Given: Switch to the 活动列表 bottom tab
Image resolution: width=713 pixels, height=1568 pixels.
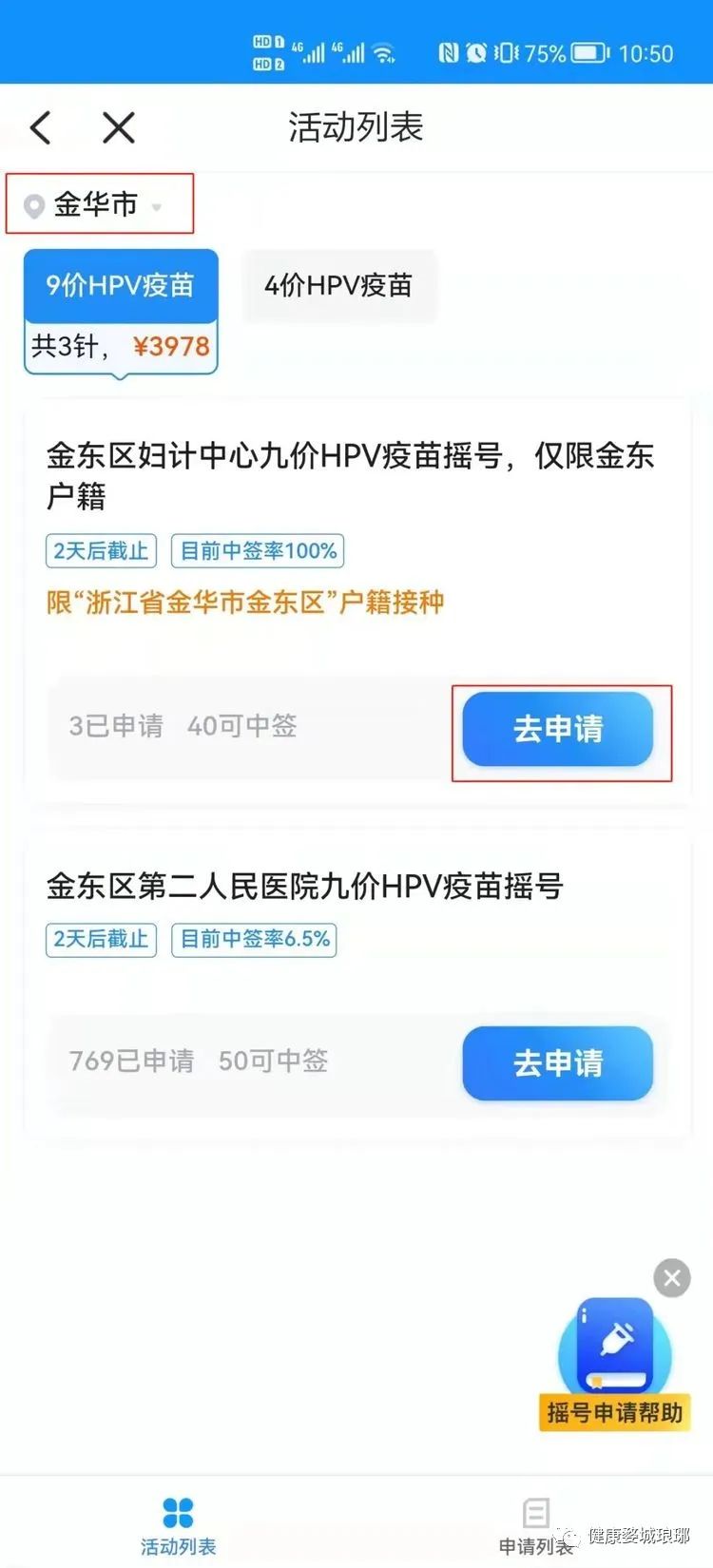Looking at the screenshot, I should pos(178,1525).
